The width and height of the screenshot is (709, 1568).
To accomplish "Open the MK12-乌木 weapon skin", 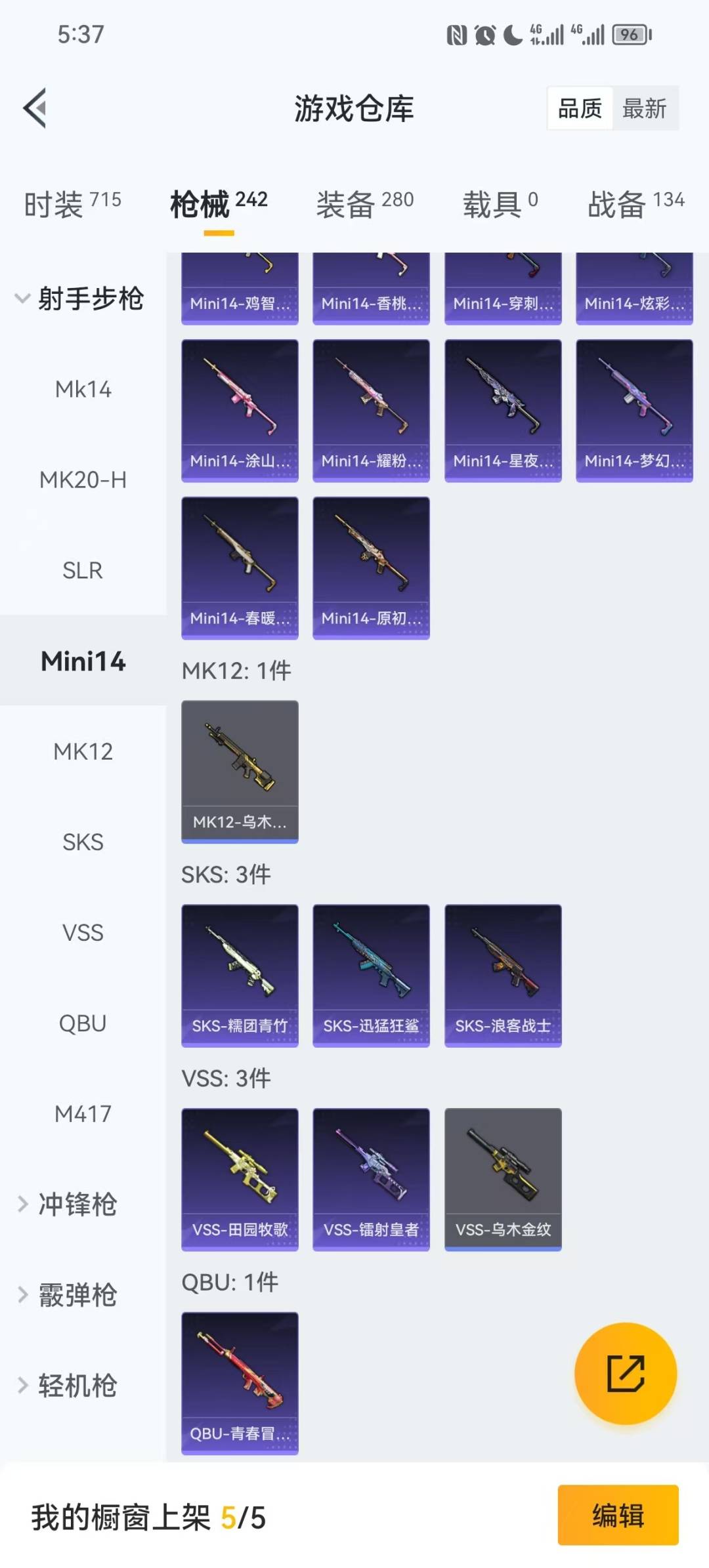I will pos(240,771).
